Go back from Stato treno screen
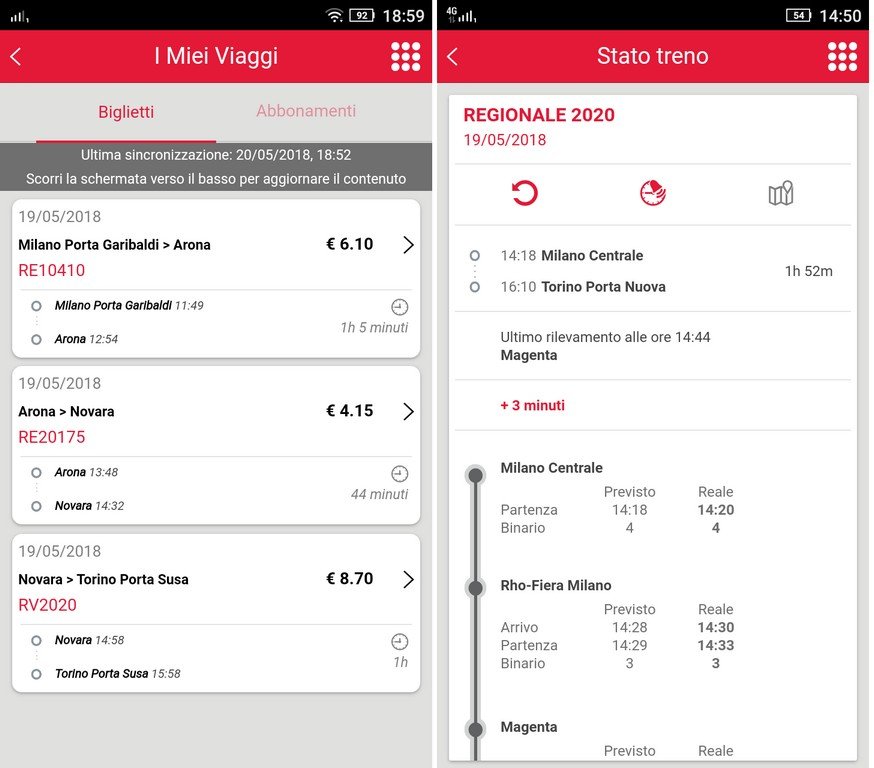This screenshot has width=874, height=768. point(453,57)
